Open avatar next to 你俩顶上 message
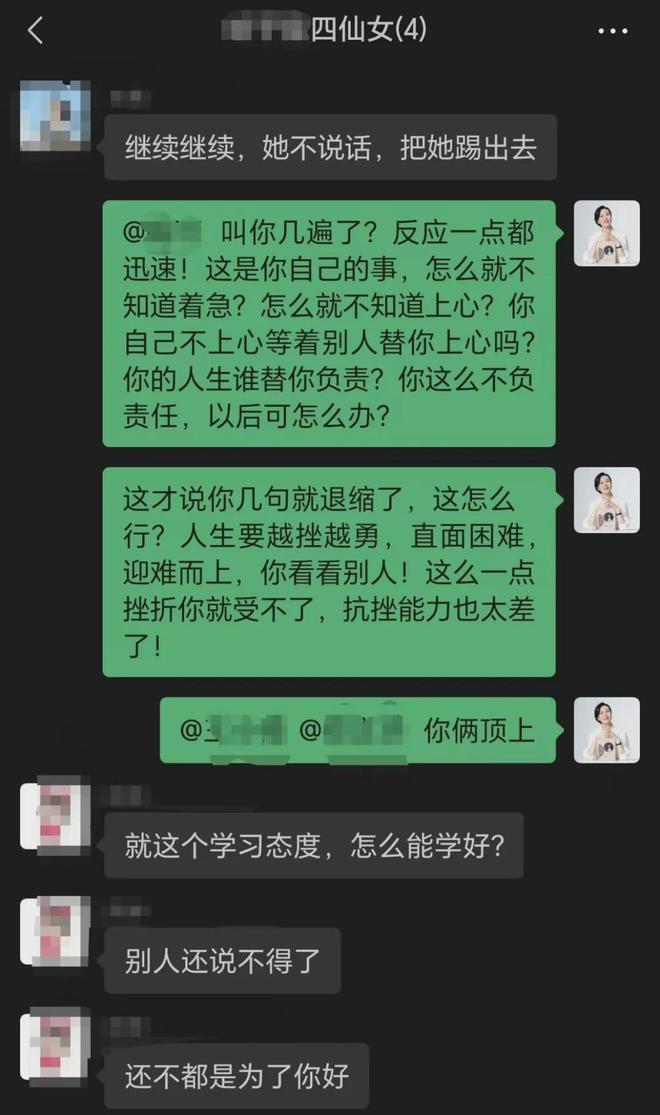Viewport: 660px width, 1115px height. coord(606,730)
